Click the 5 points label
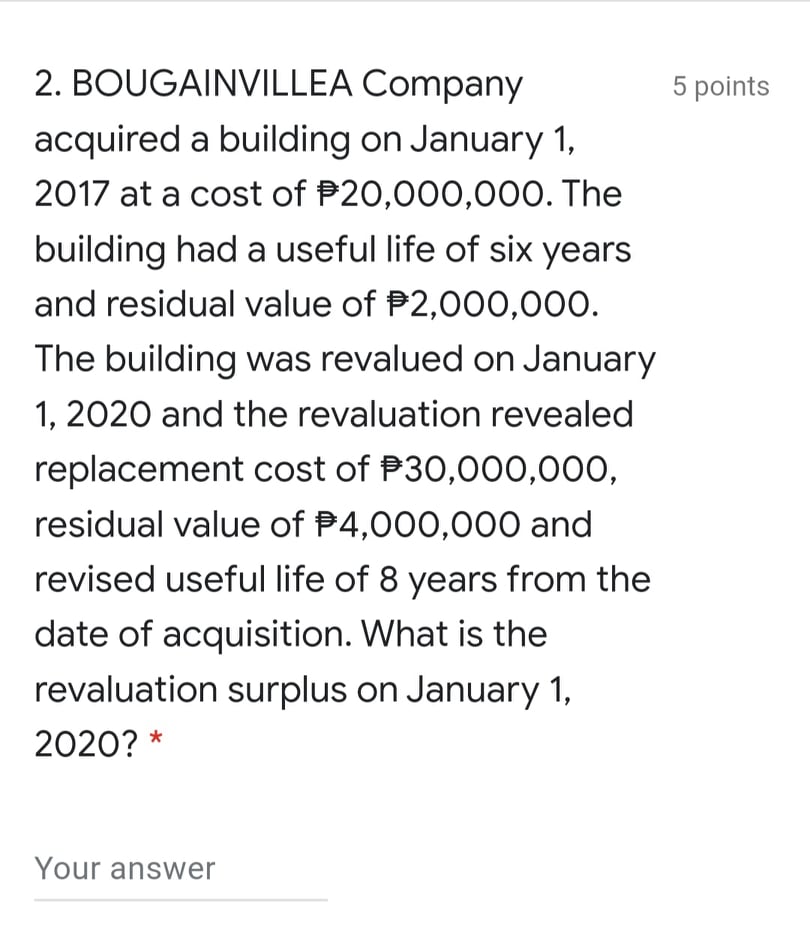This screenshot has width=810, height=947. pyautogui.click(x=721, y=88)
